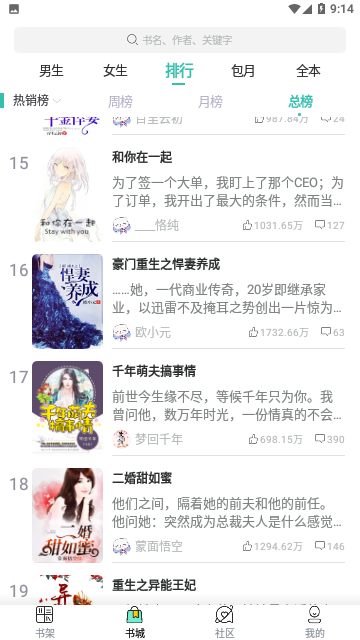Screen dimensions: 360x640
Task: Open the search box for book titles
Action: point(180,40)
